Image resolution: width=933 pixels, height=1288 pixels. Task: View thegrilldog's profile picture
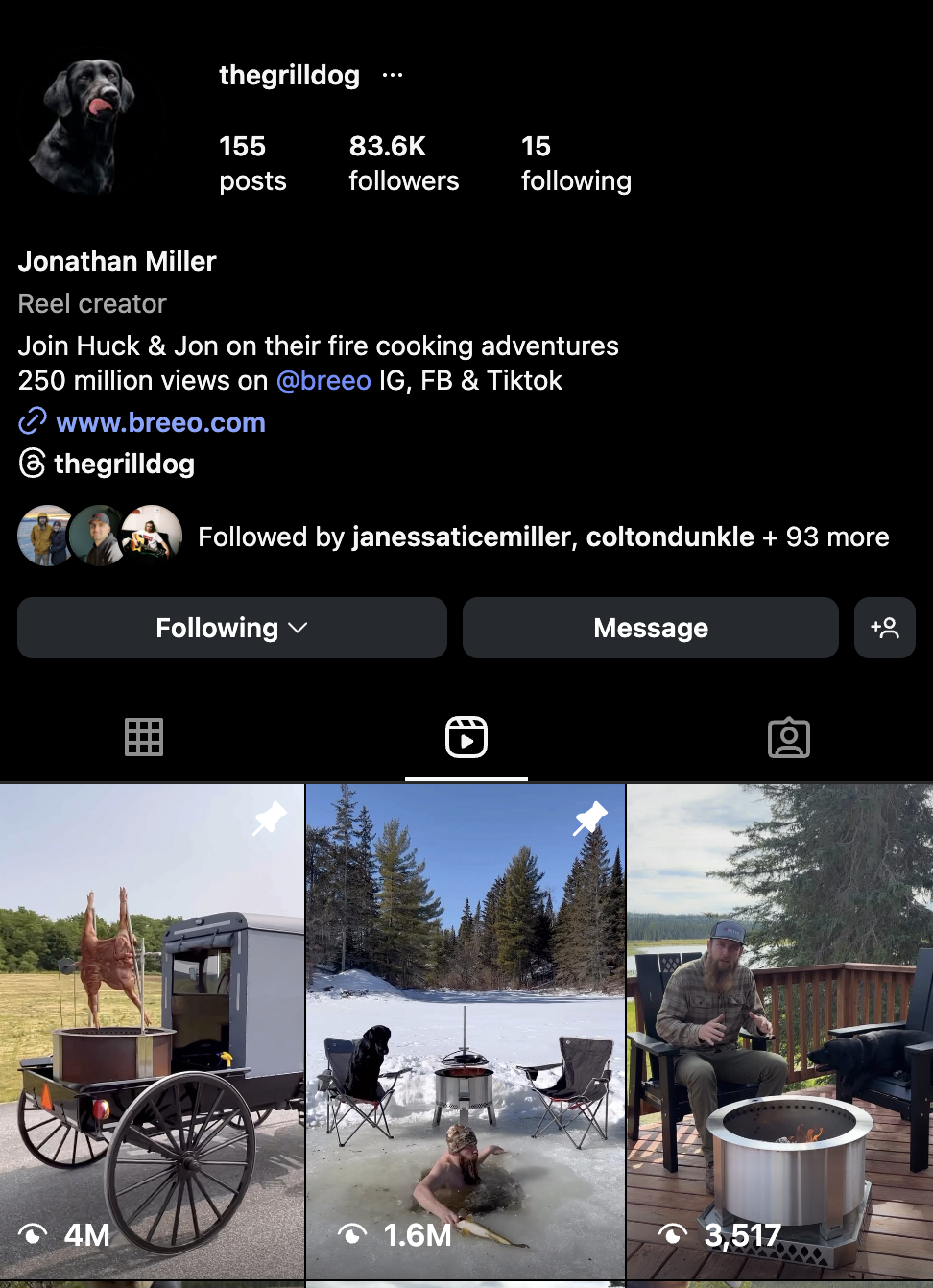pyautogui.click(x=83, y=126)
